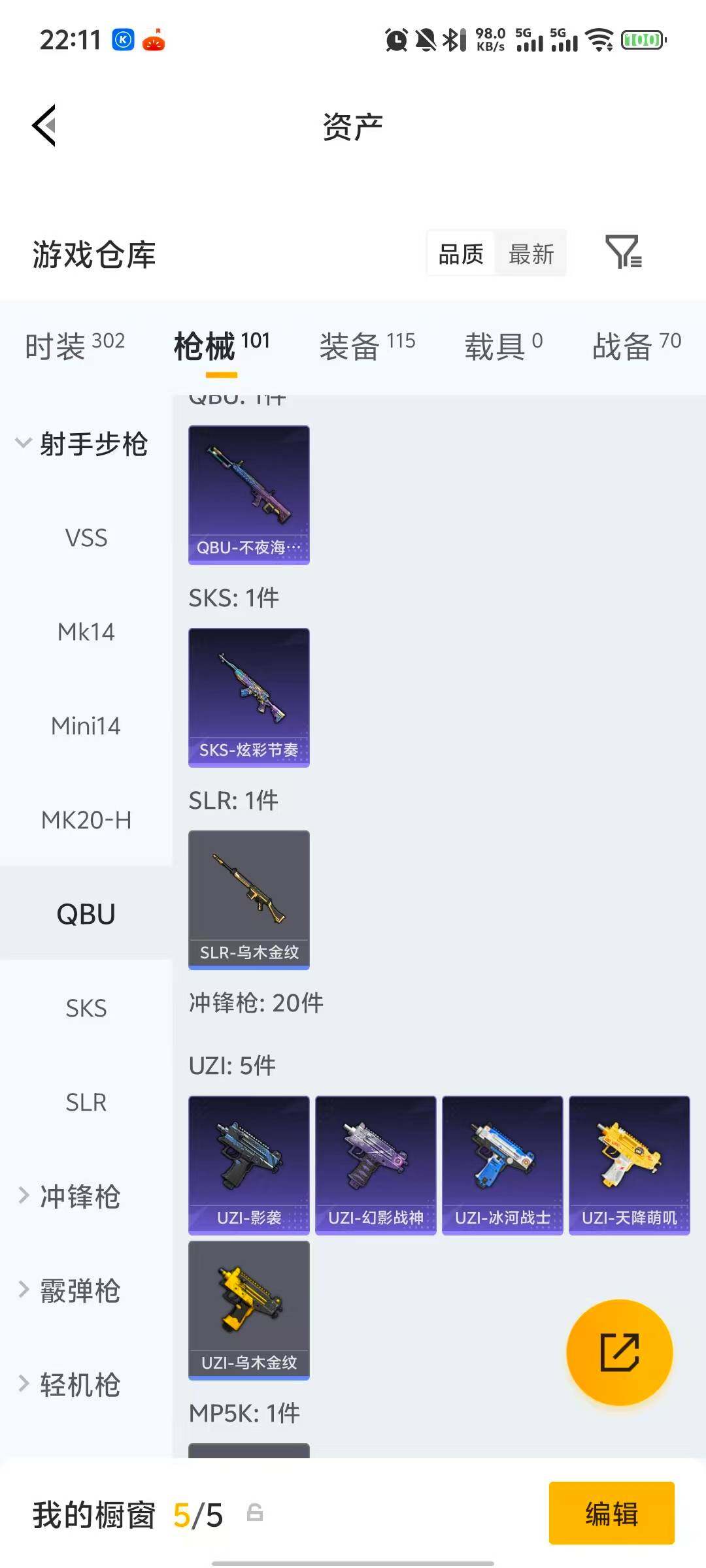The height and width of the screenshot is (1568, 706).
Task: Switch sorting to 品质
Action: coord(460,253)
